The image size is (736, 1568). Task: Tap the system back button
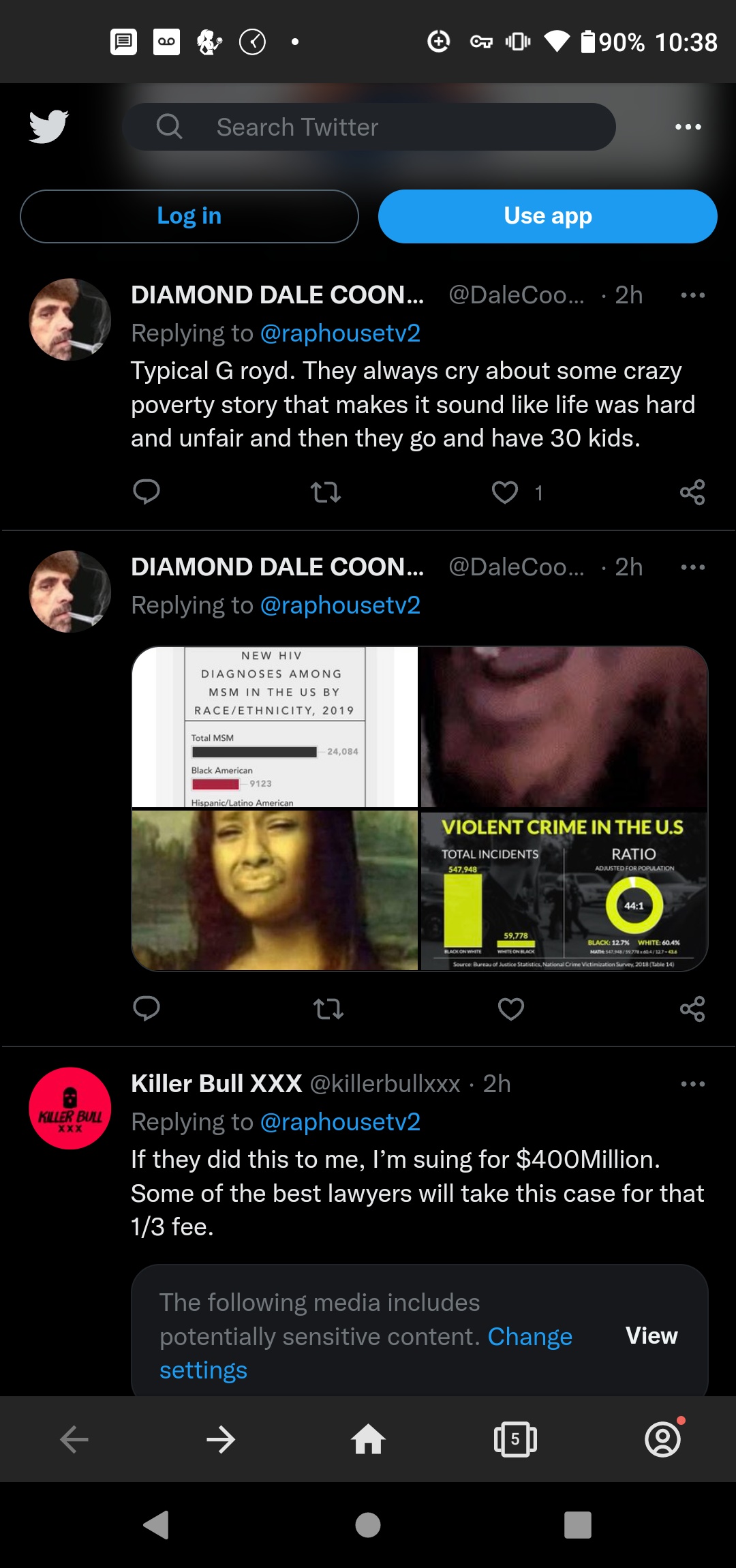[x=156, y=1525]
